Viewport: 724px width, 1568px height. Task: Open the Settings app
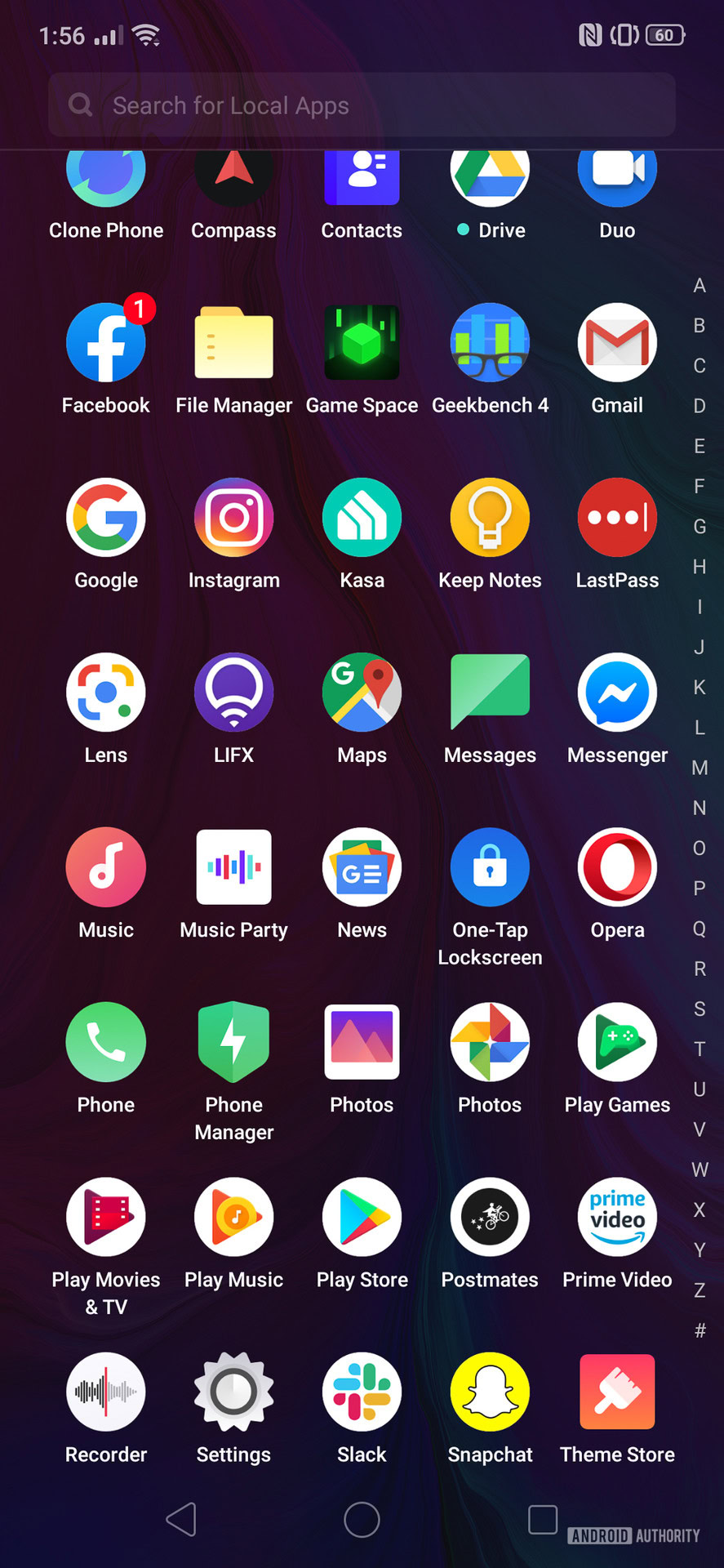point(233,1392)
